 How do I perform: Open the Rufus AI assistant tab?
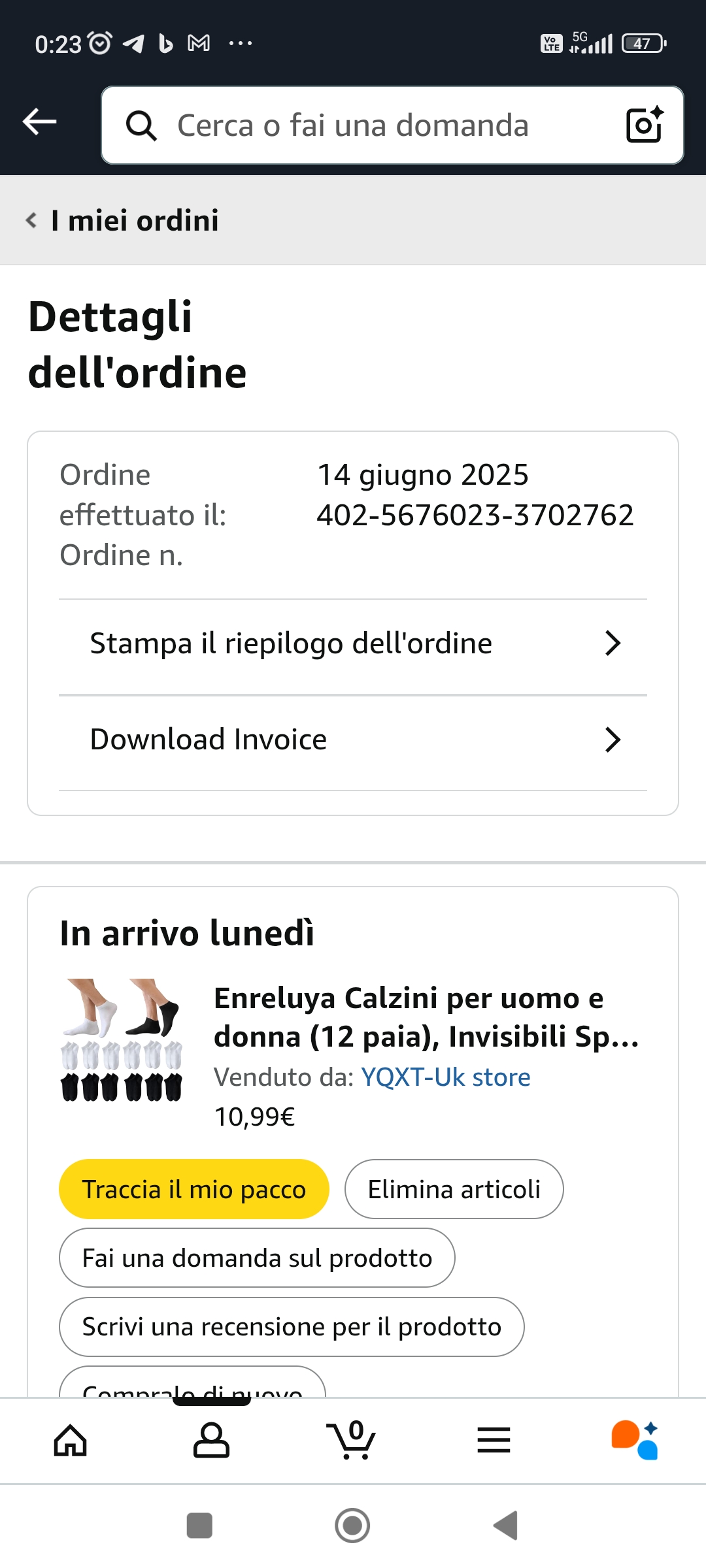(x=635, y=1440)
